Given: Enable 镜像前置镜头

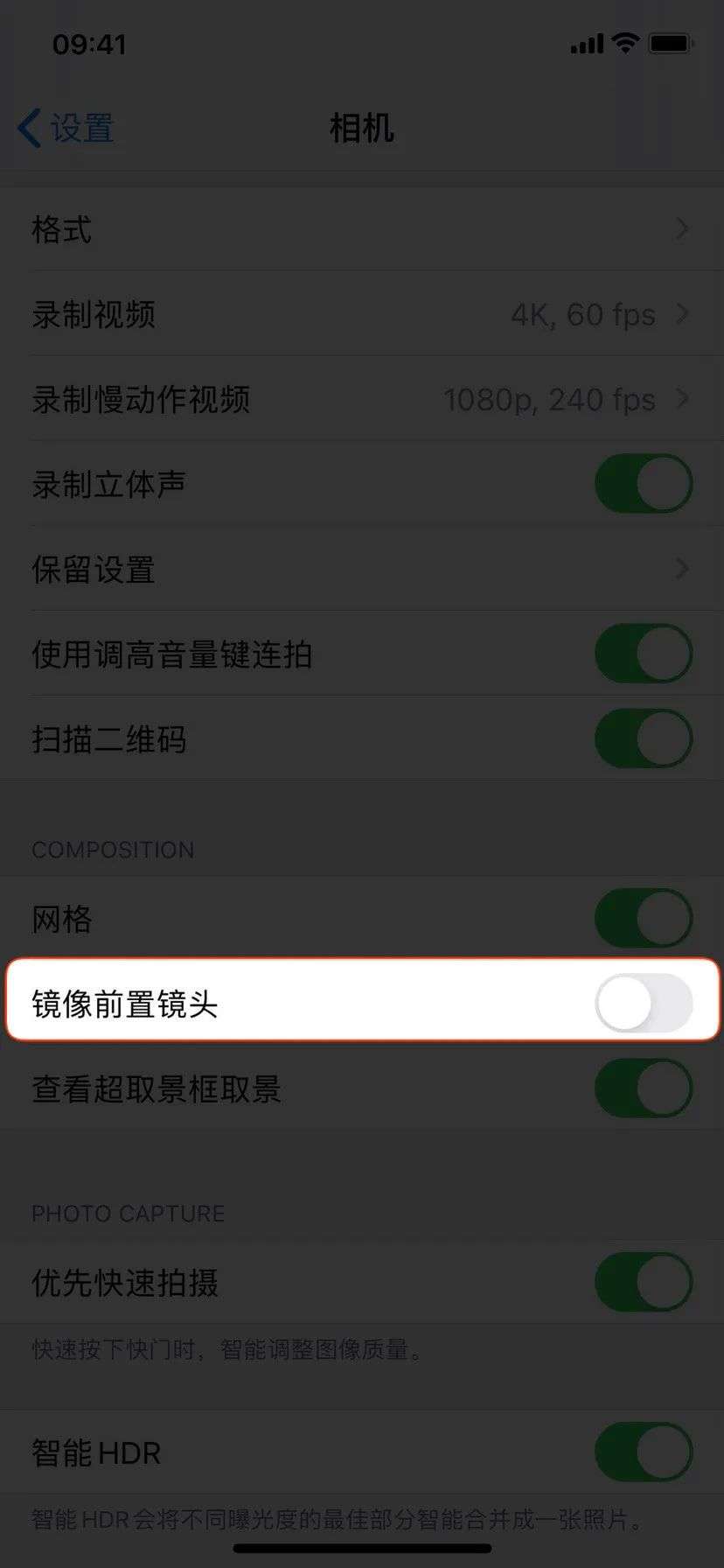Looking at the screenshot, I should (644, 1003).
